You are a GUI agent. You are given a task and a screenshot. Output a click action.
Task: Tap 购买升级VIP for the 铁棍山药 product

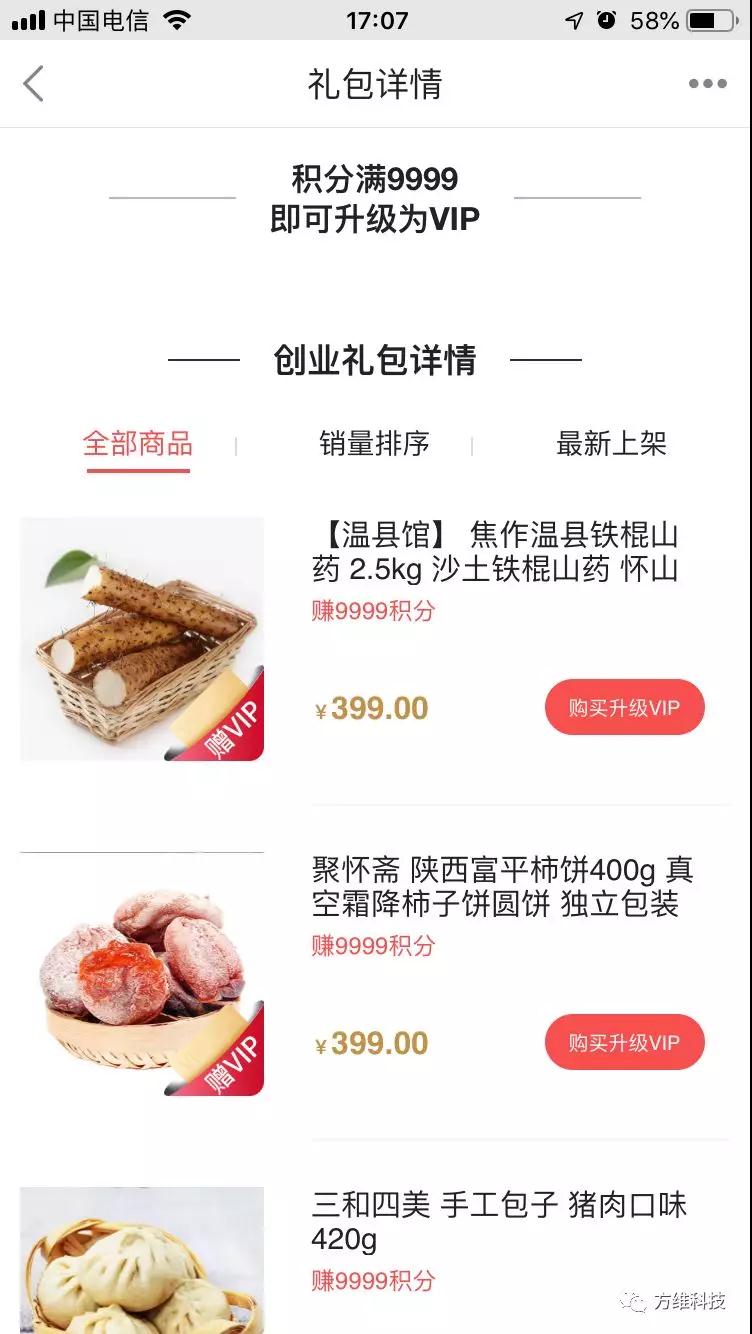[x=624, y=708]
